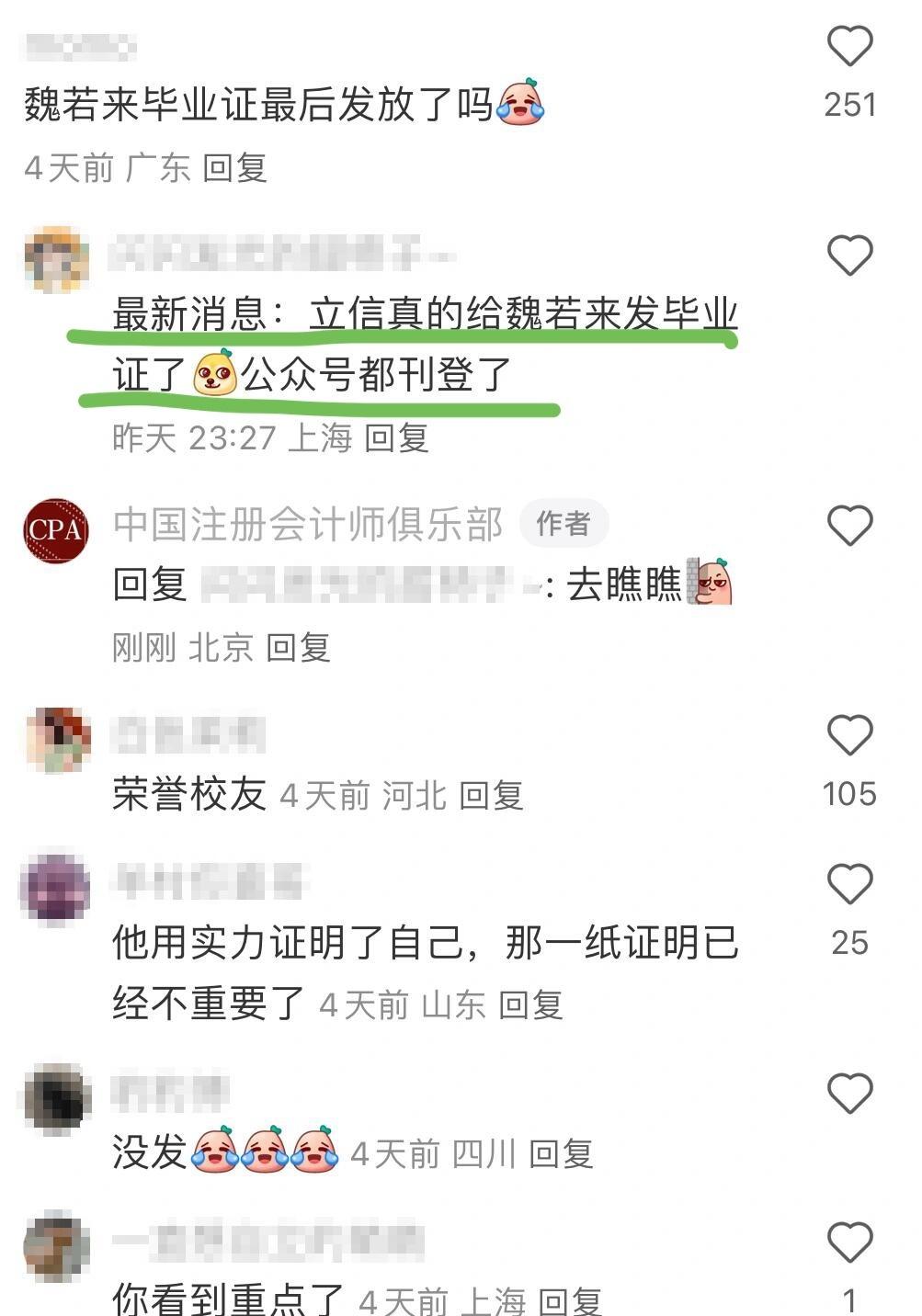This screenshot has height=1316, width=922.
Task: Like the 他用实力证明了自己 comment
Action: (849, 885)
